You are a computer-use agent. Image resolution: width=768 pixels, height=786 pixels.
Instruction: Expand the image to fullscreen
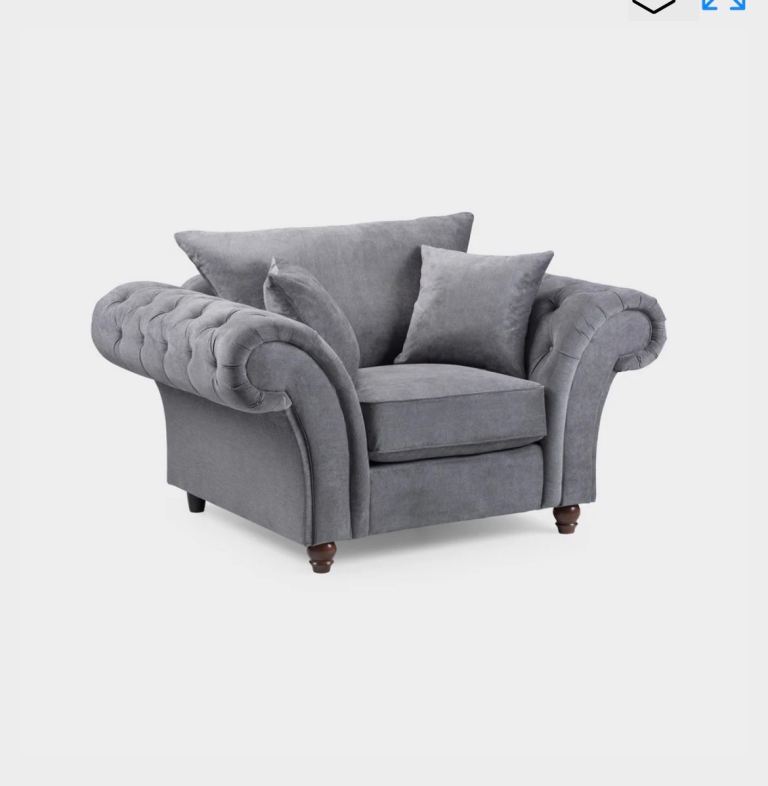[723, 5]
